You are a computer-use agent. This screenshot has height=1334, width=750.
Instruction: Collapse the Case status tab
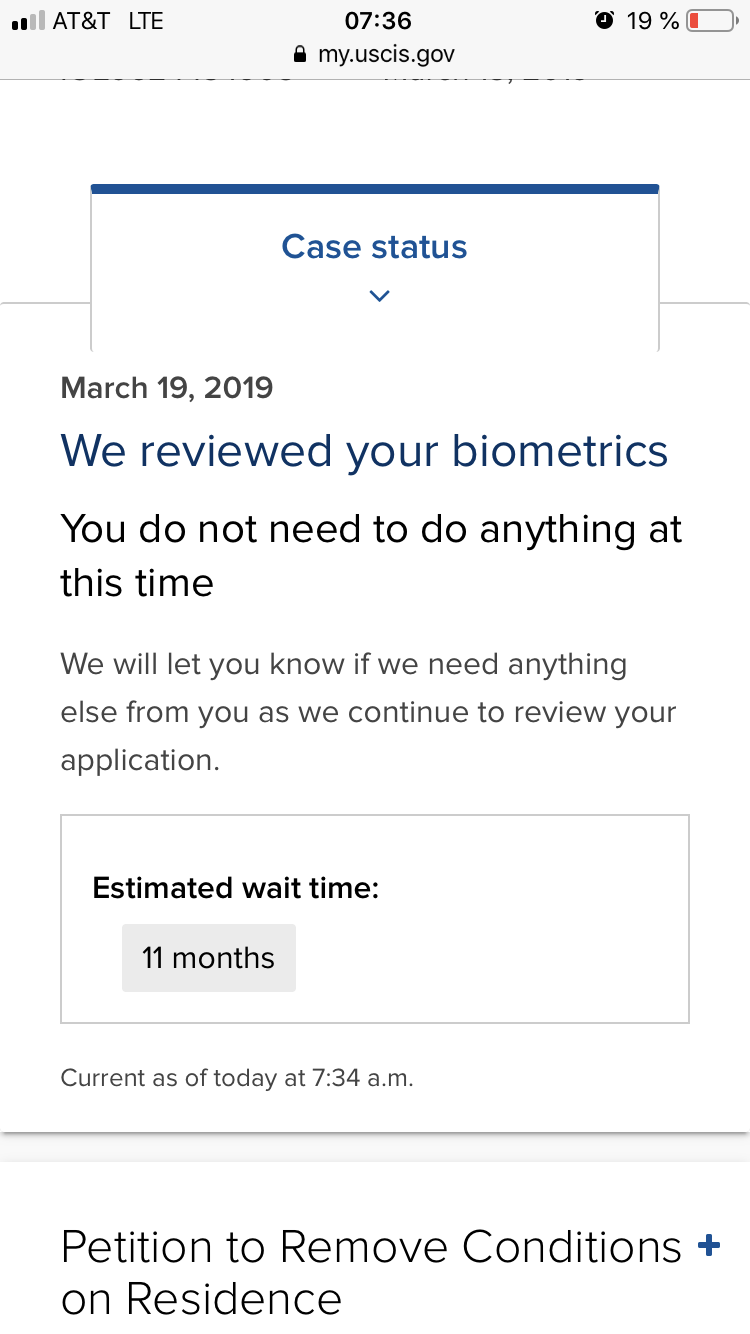(x=375, y=268)
